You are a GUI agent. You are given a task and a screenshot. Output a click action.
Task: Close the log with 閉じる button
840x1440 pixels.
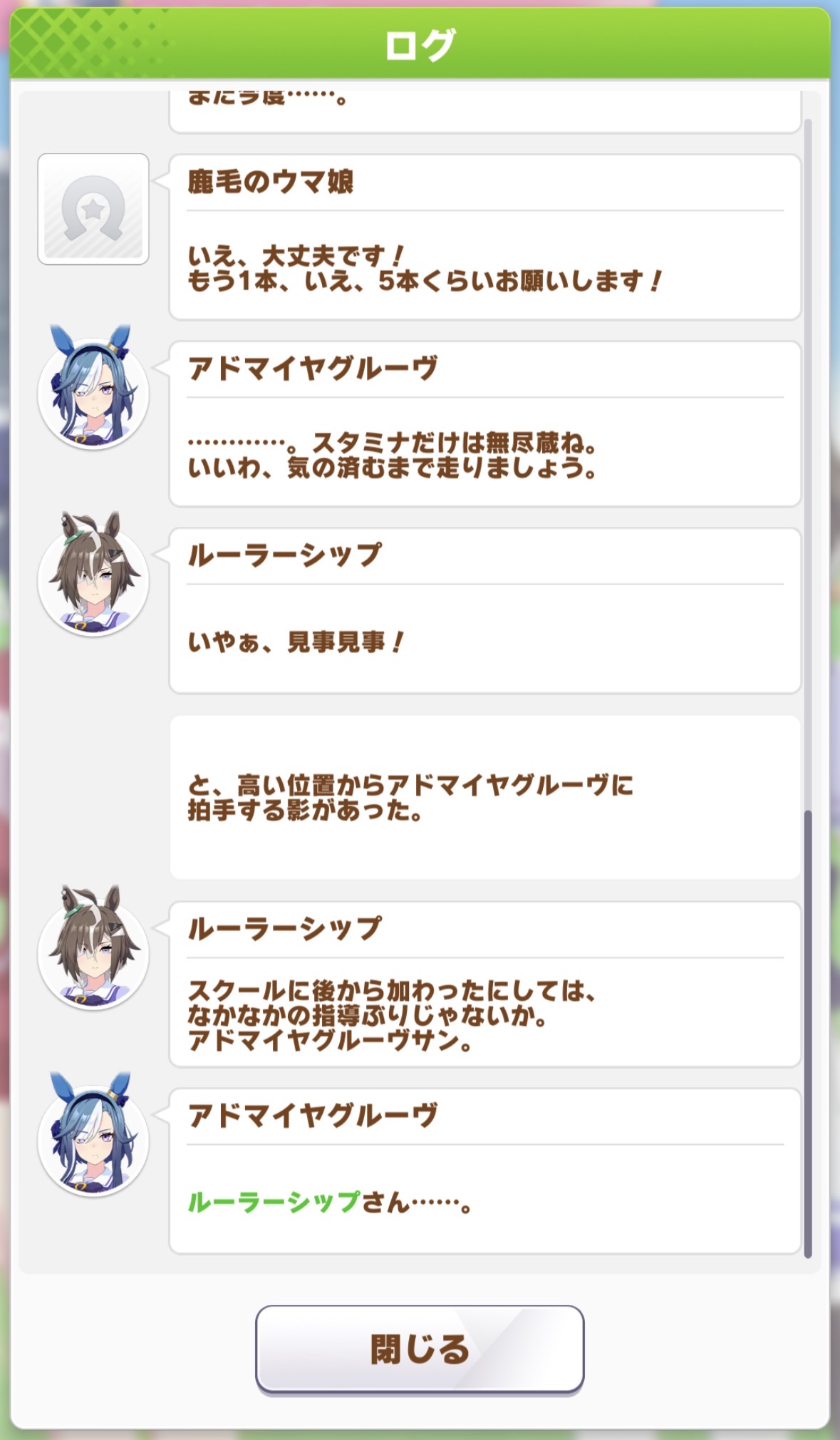point(420,1348)
